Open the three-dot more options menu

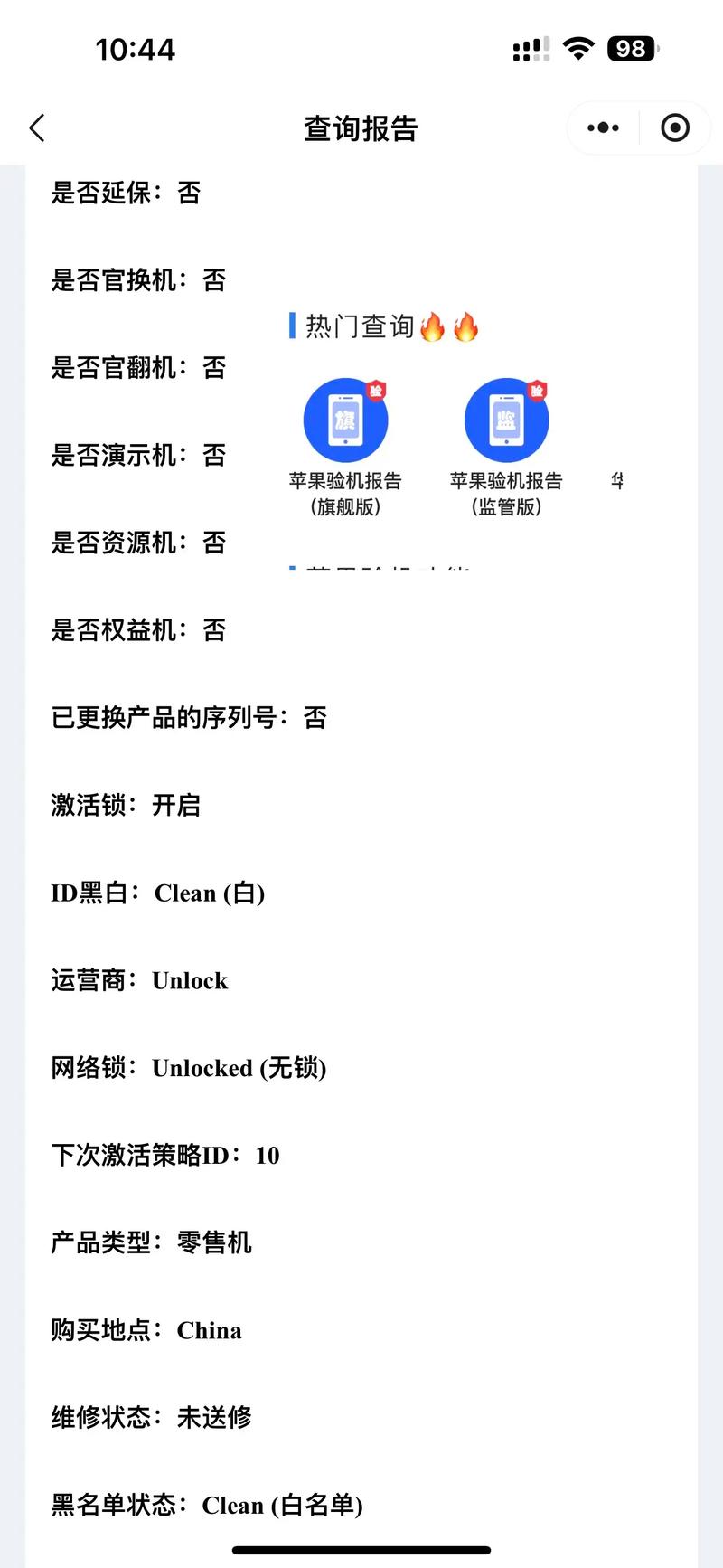click(601, 128)
